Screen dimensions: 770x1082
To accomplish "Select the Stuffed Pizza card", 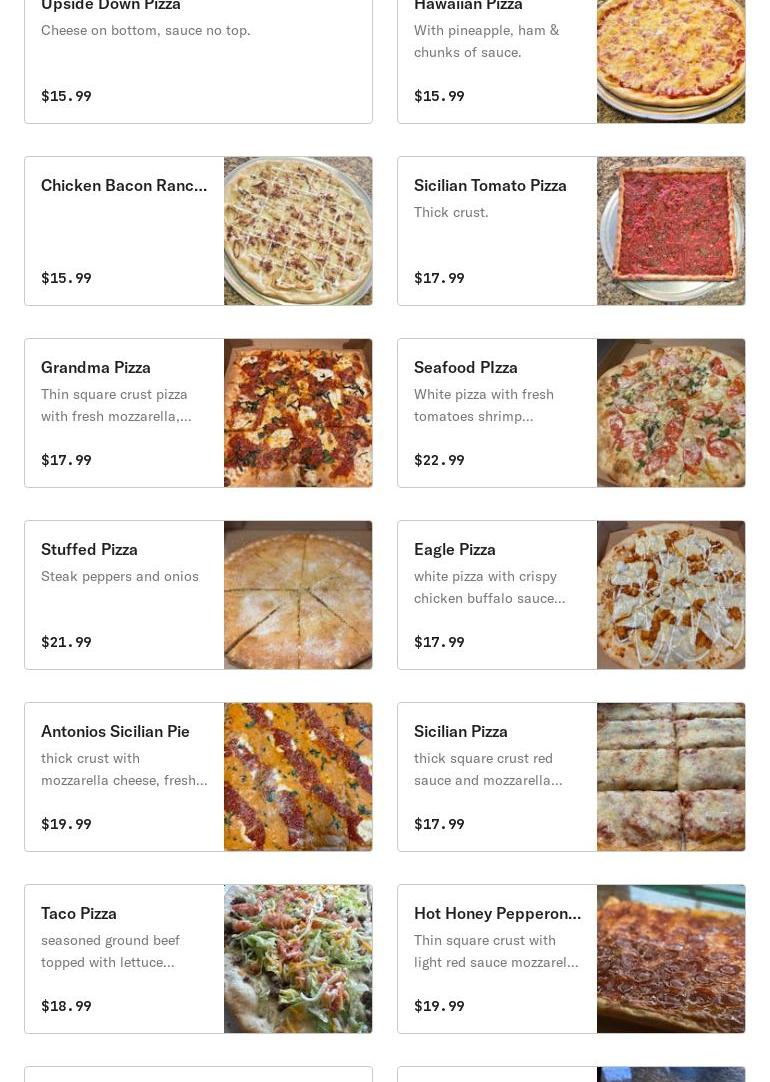I will point(198,595).
